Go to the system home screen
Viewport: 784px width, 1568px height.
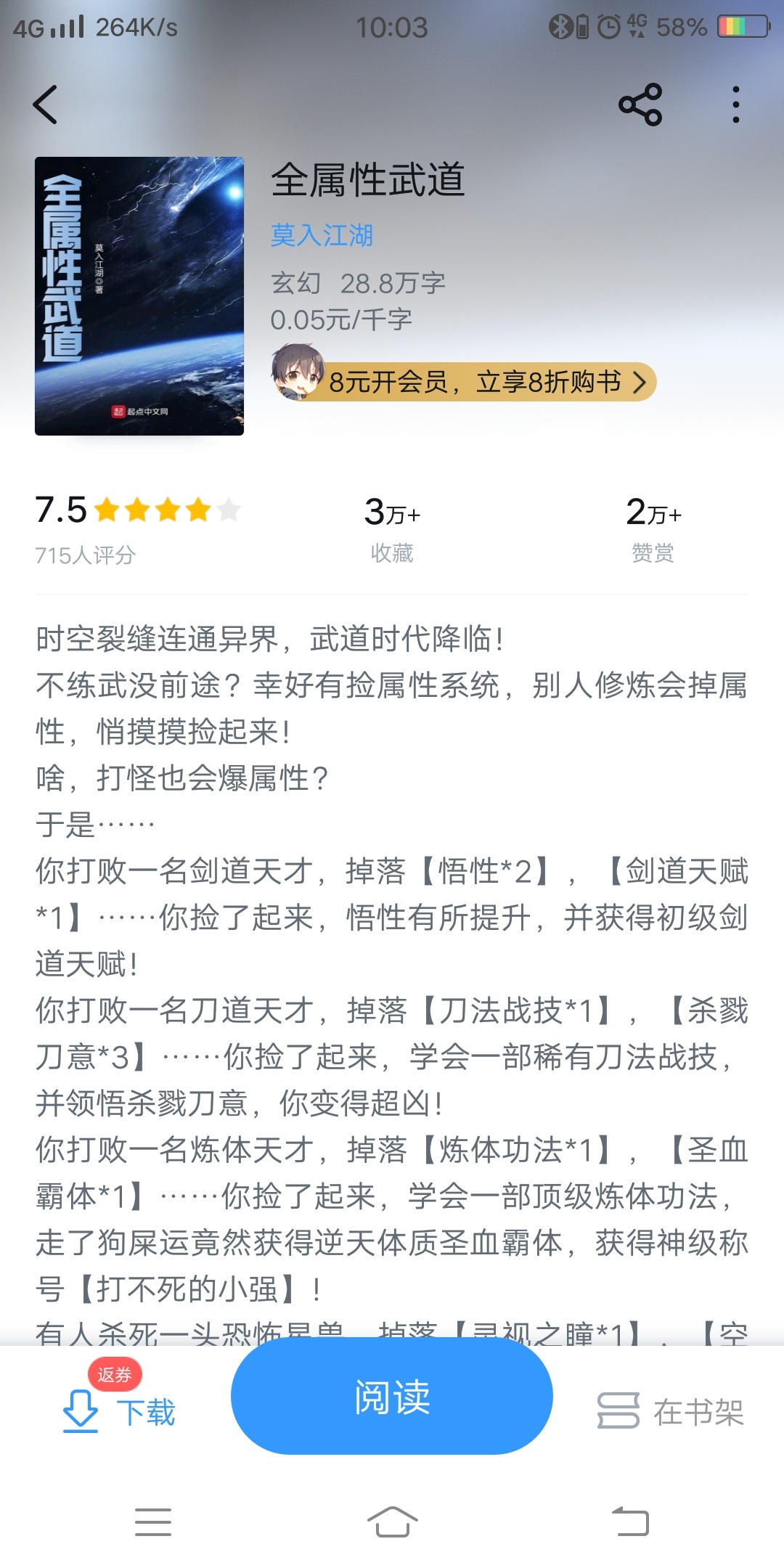[392, 1522]
